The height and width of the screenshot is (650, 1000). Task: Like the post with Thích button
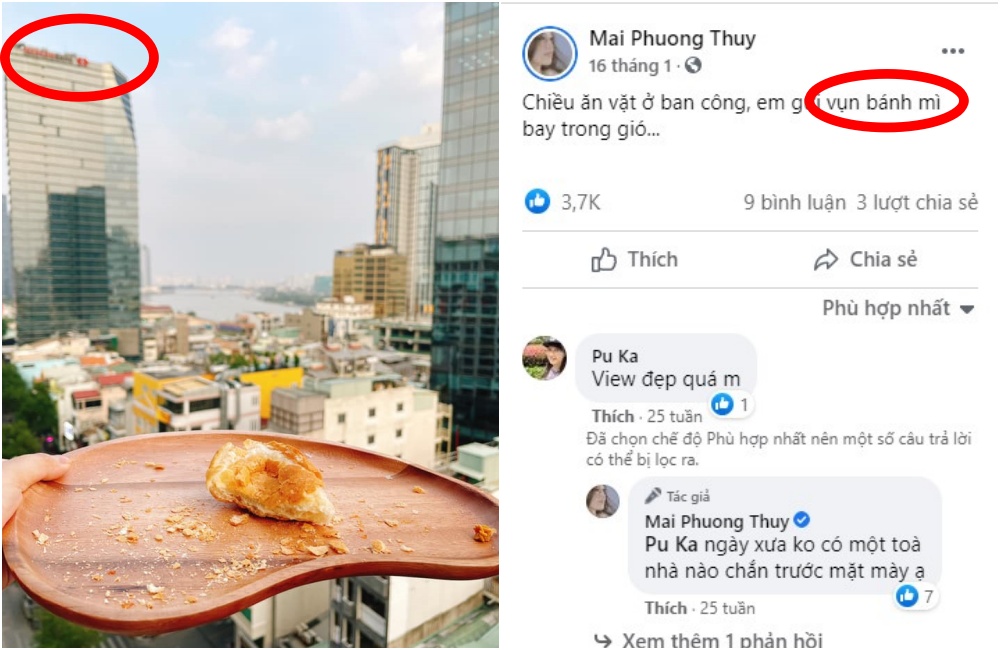[634, 260]
